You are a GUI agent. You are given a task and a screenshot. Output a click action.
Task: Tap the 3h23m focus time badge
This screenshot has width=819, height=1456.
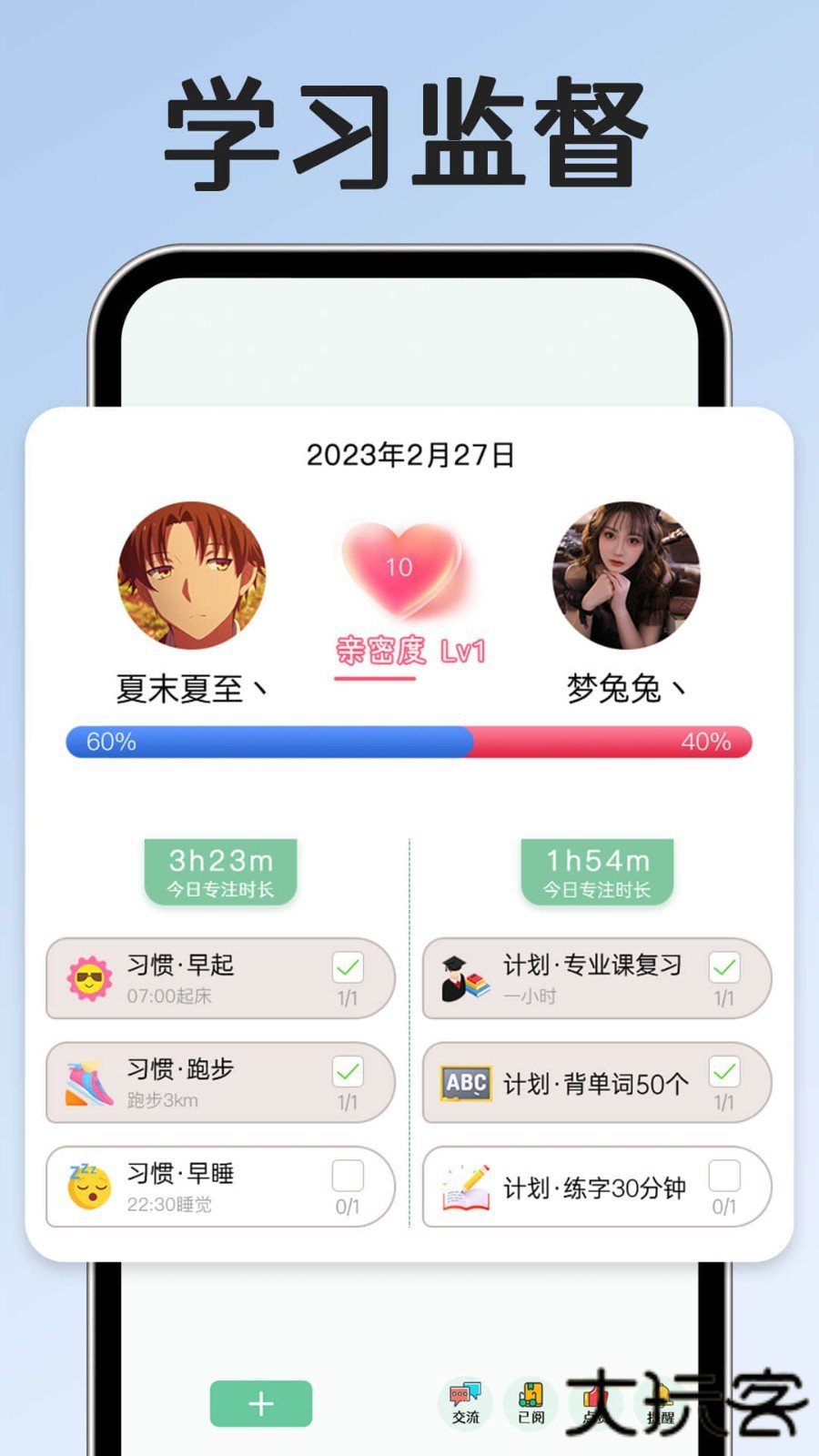[219, 870]
